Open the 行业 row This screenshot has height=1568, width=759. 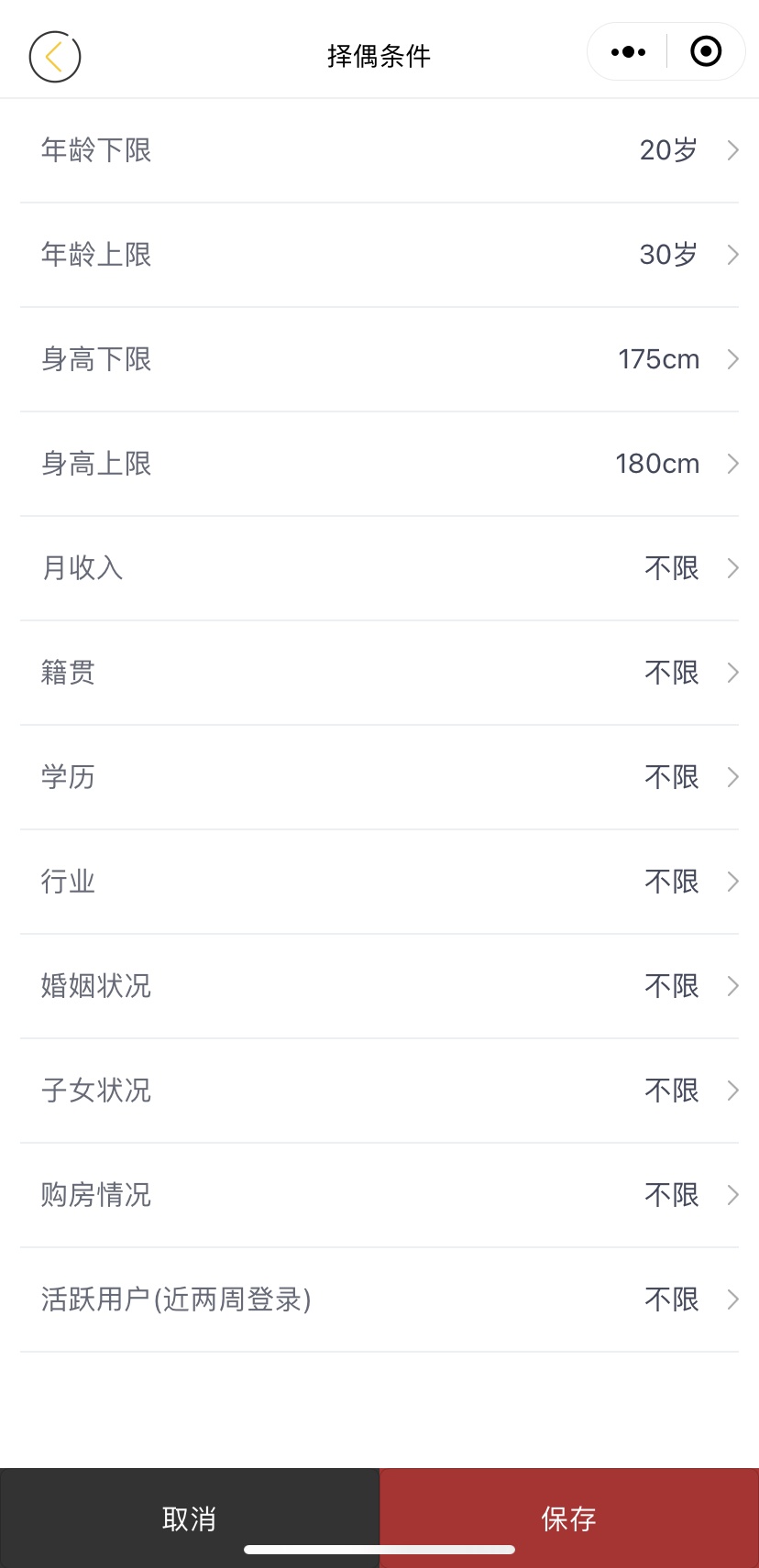[379, 882]
